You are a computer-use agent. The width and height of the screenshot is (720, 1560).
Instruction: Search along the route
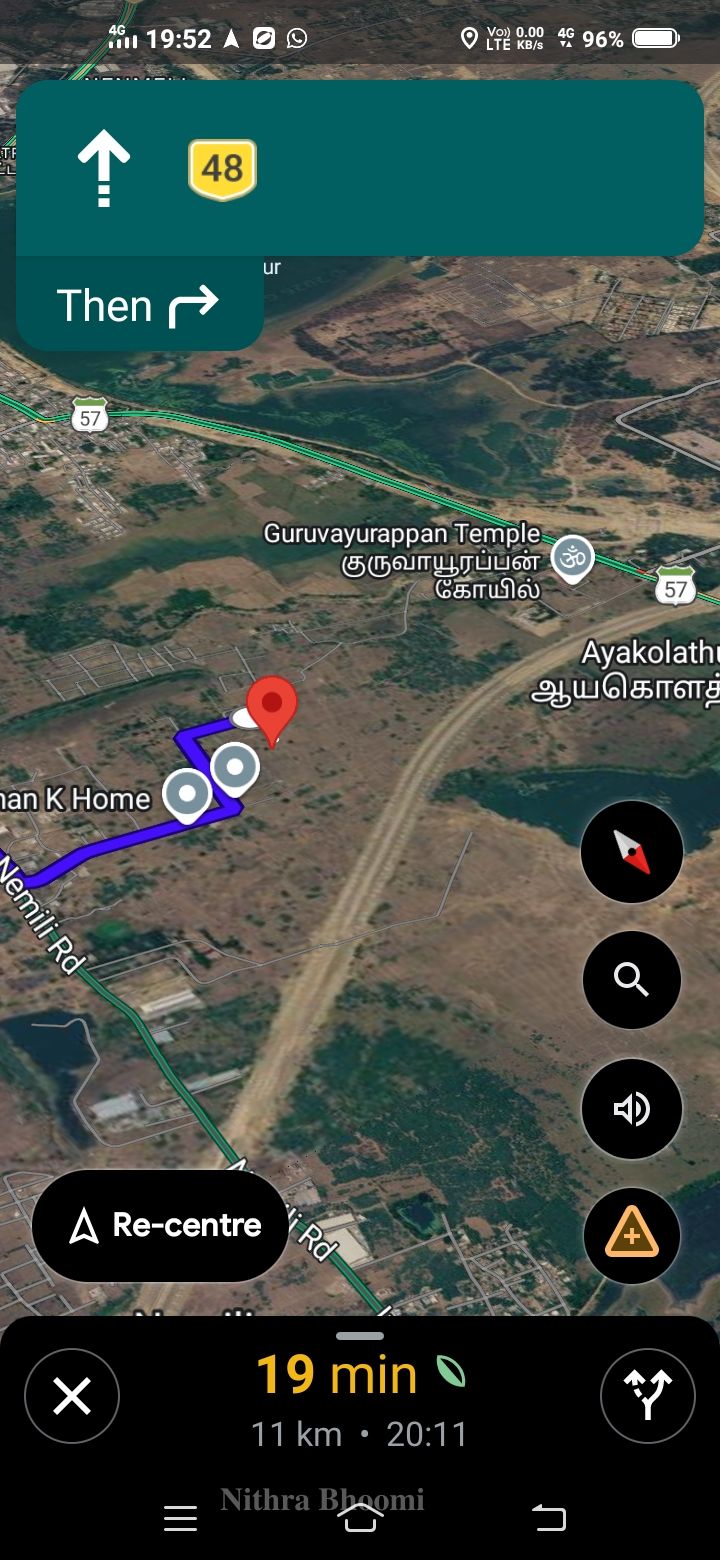coord(632,980)
